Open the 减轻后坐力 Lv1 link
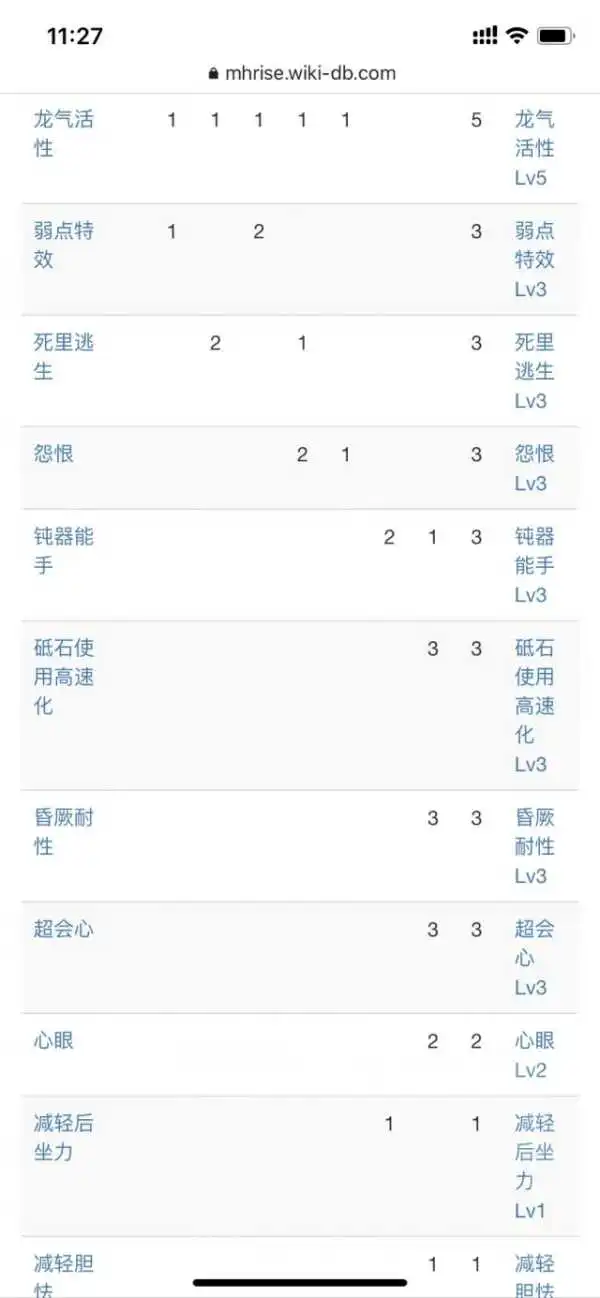 (x=535, y=1166)
